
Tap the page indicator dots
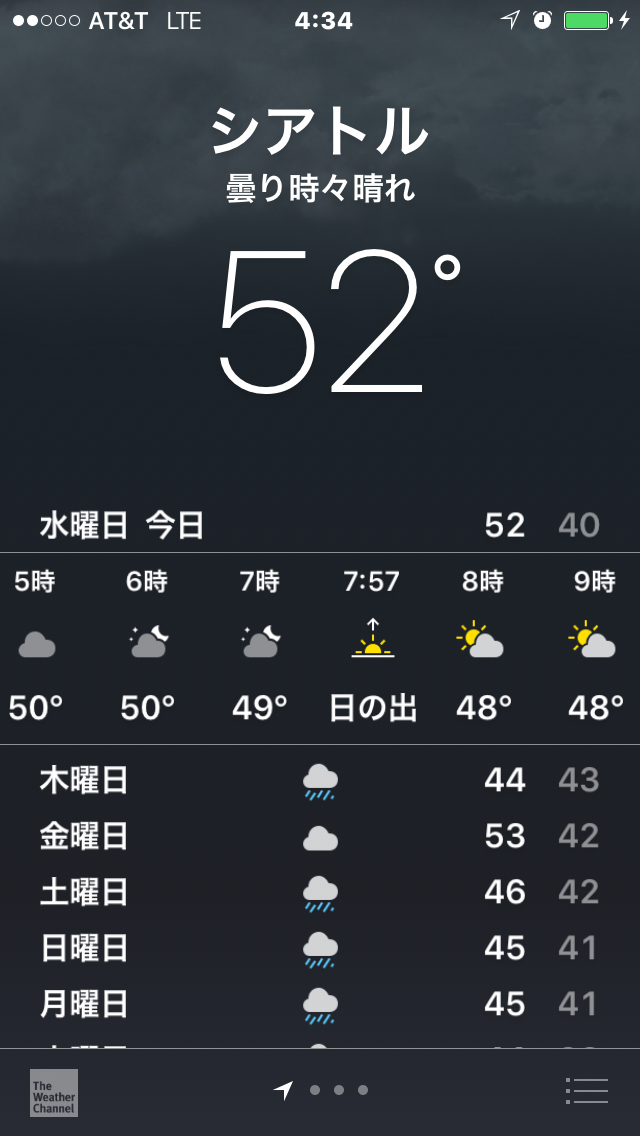[322, 1090]
